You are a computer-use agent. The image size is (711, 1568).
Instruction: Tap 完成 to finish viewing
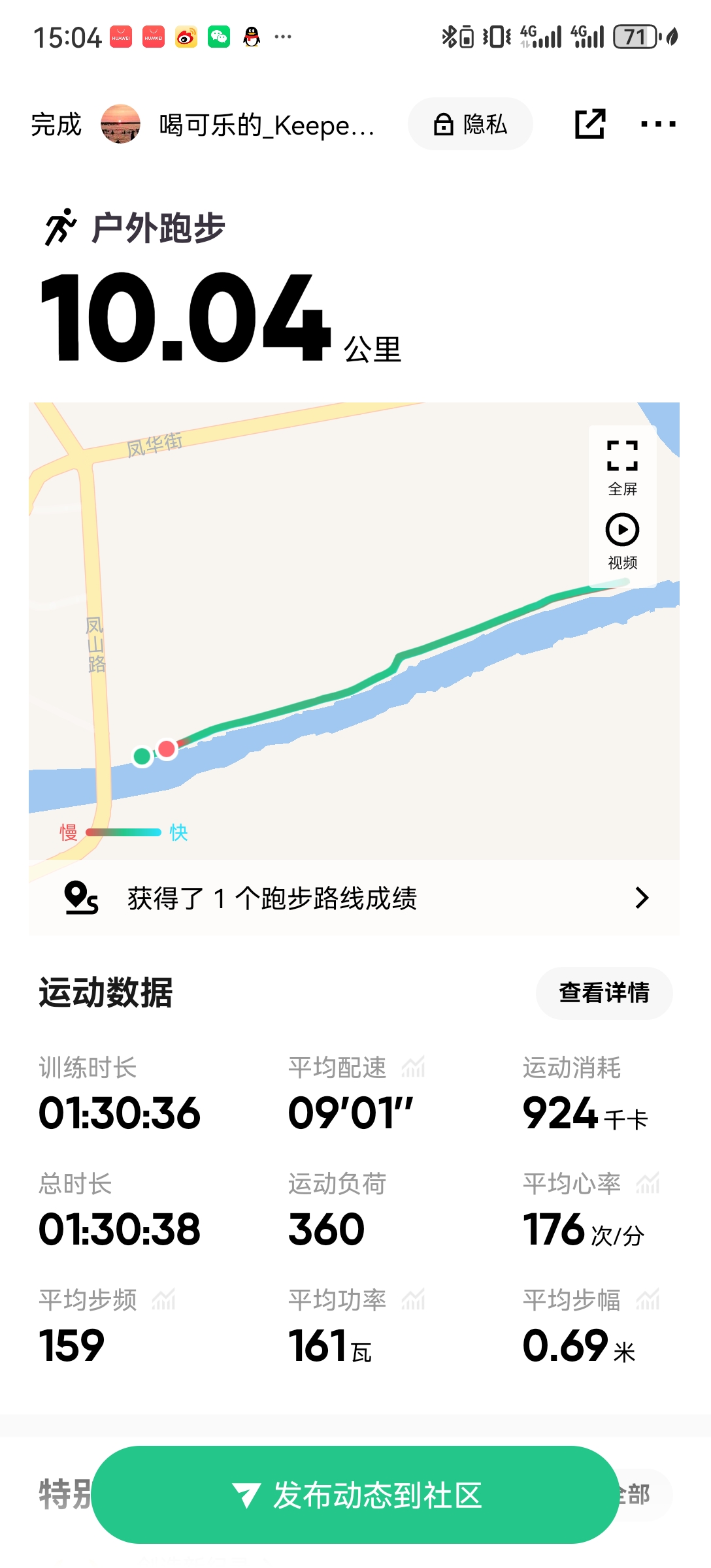click(56, 125)
